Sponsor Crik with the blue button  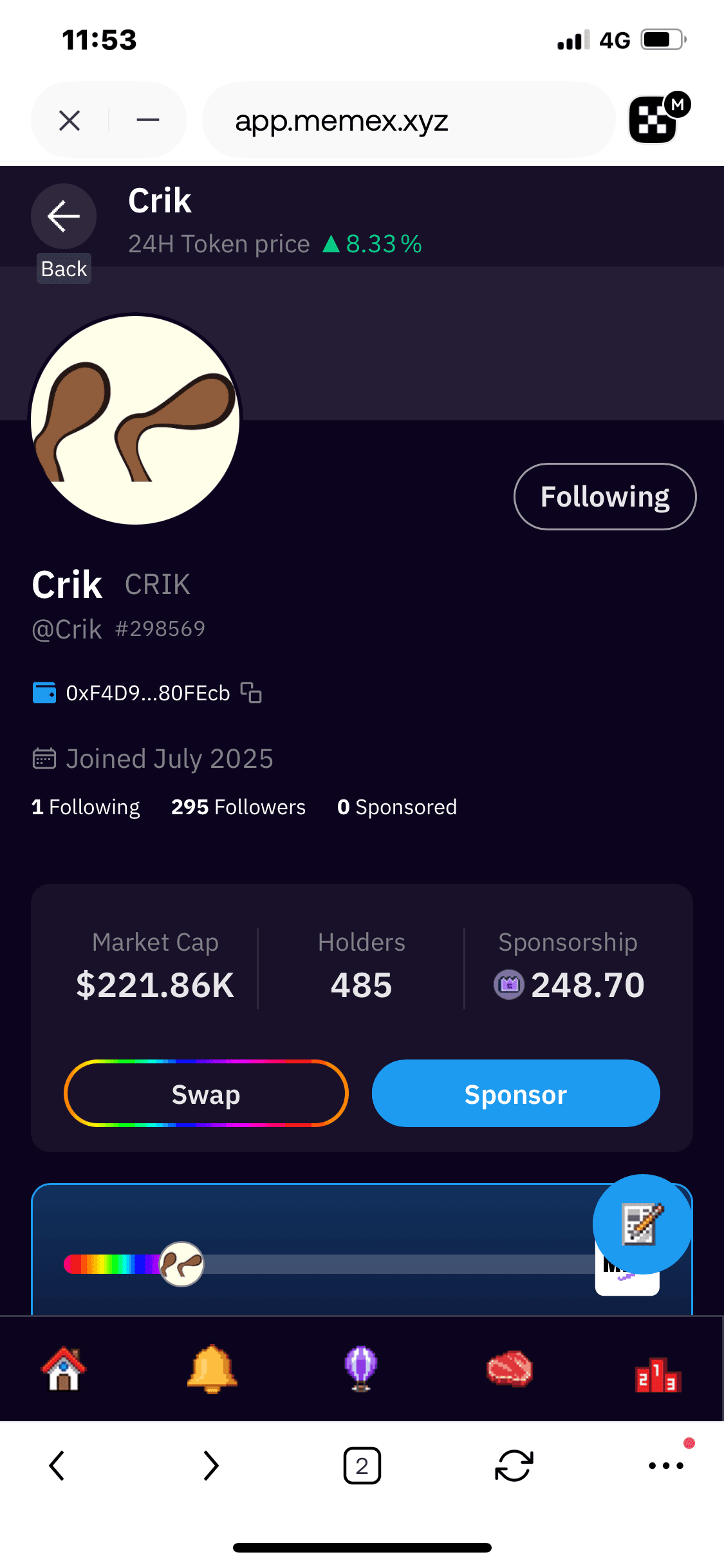pos(515,1094)
